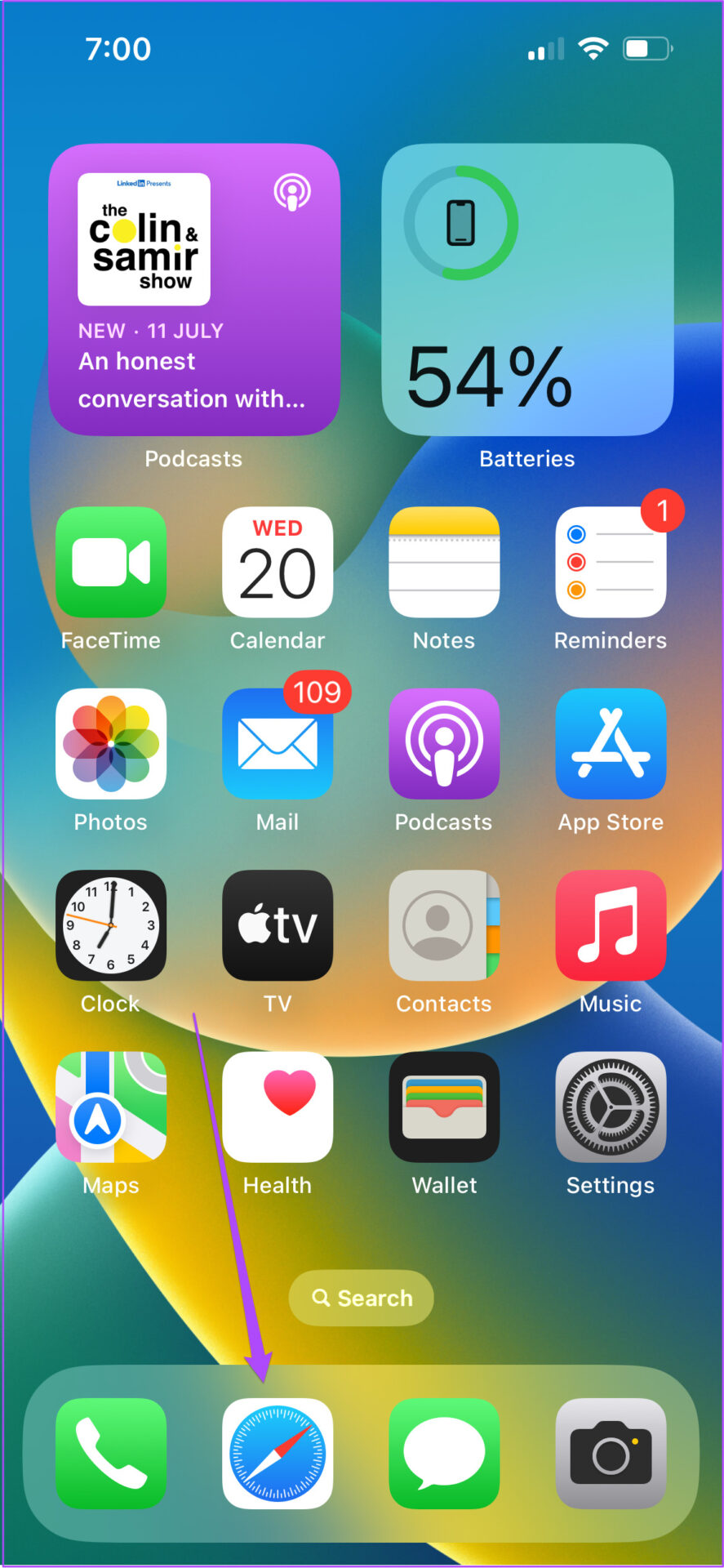Open the Wallet app

pos(444,1107)
